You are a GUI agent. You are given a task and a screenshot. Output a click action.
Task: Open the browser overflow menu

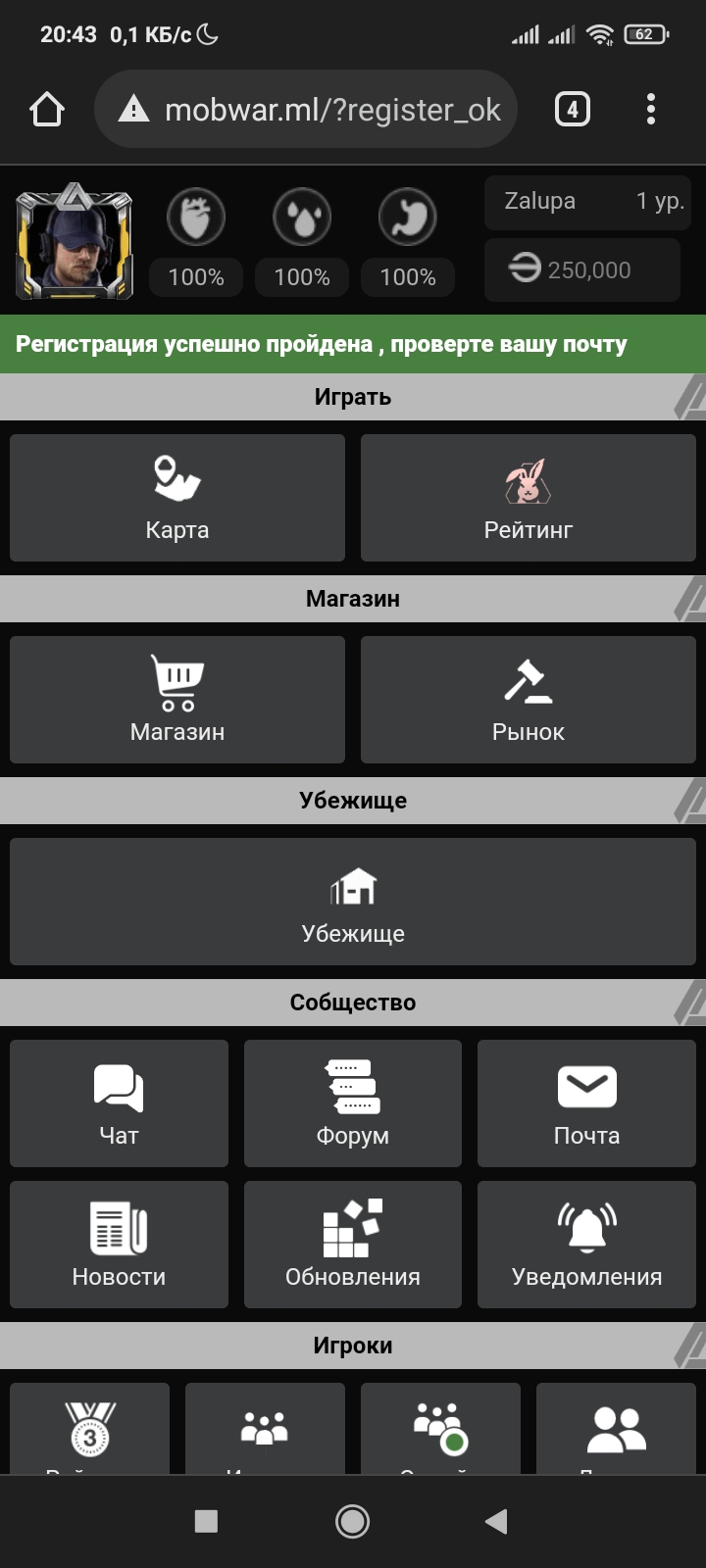[x=651, y=109]
